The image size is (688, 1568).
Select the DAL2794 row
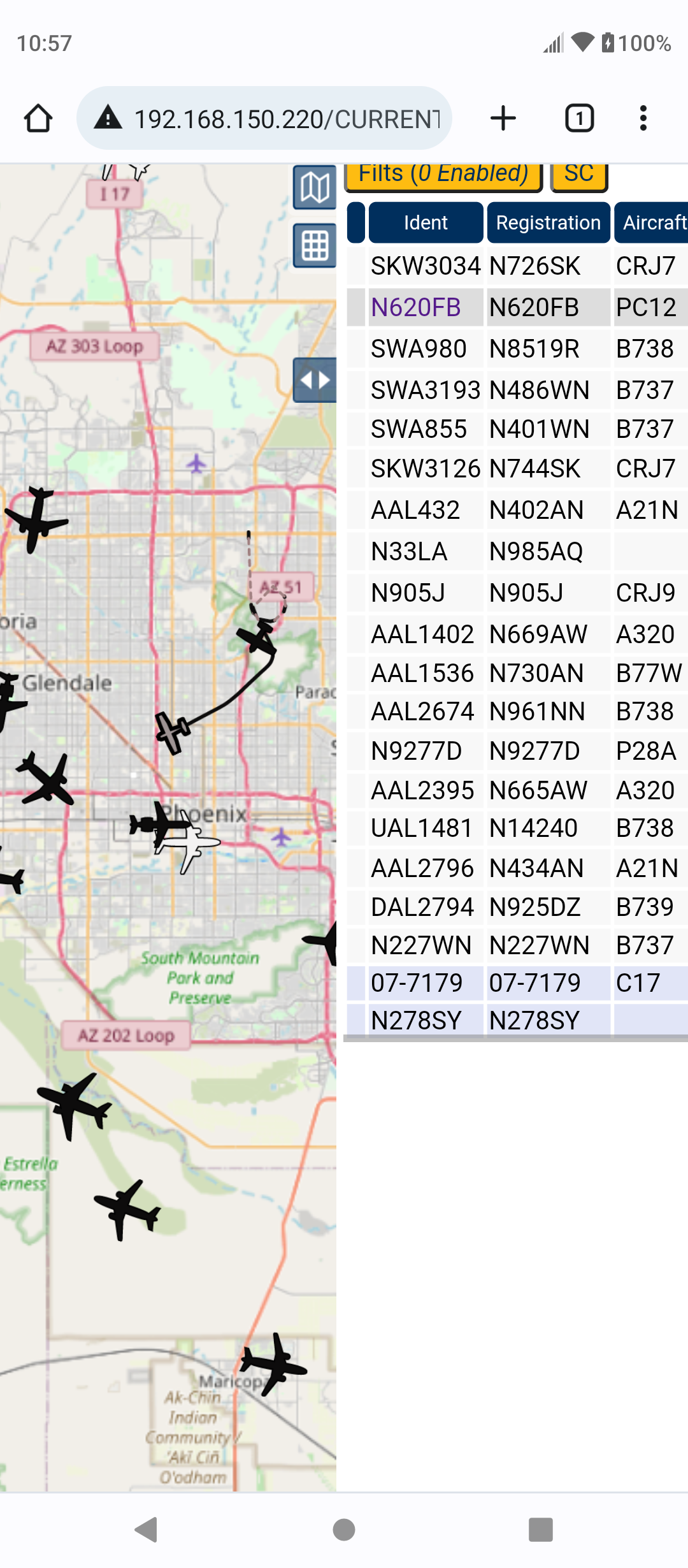point(517,907)
